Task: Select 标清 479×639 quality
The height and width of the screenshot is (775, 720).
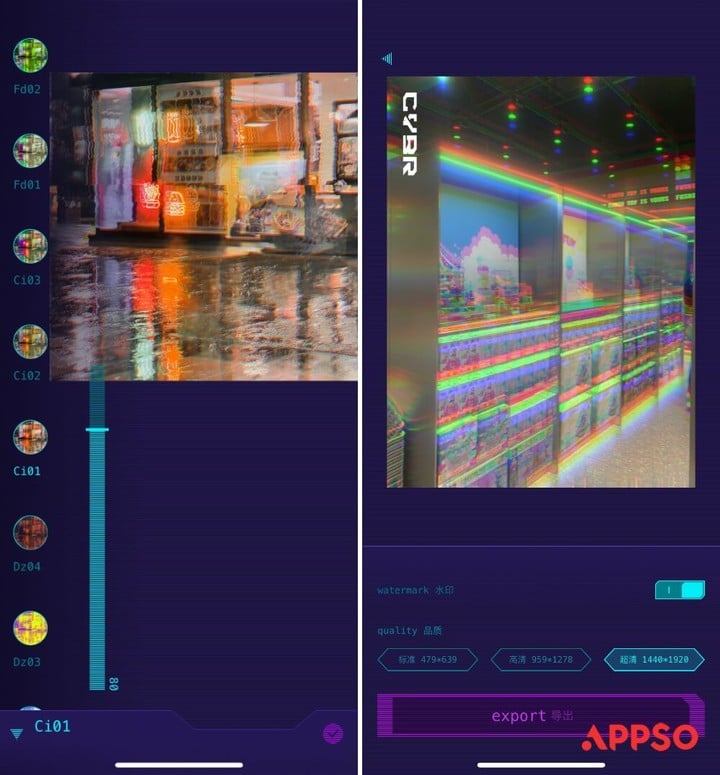Action: pyautogui.click(x=427, y=659)
